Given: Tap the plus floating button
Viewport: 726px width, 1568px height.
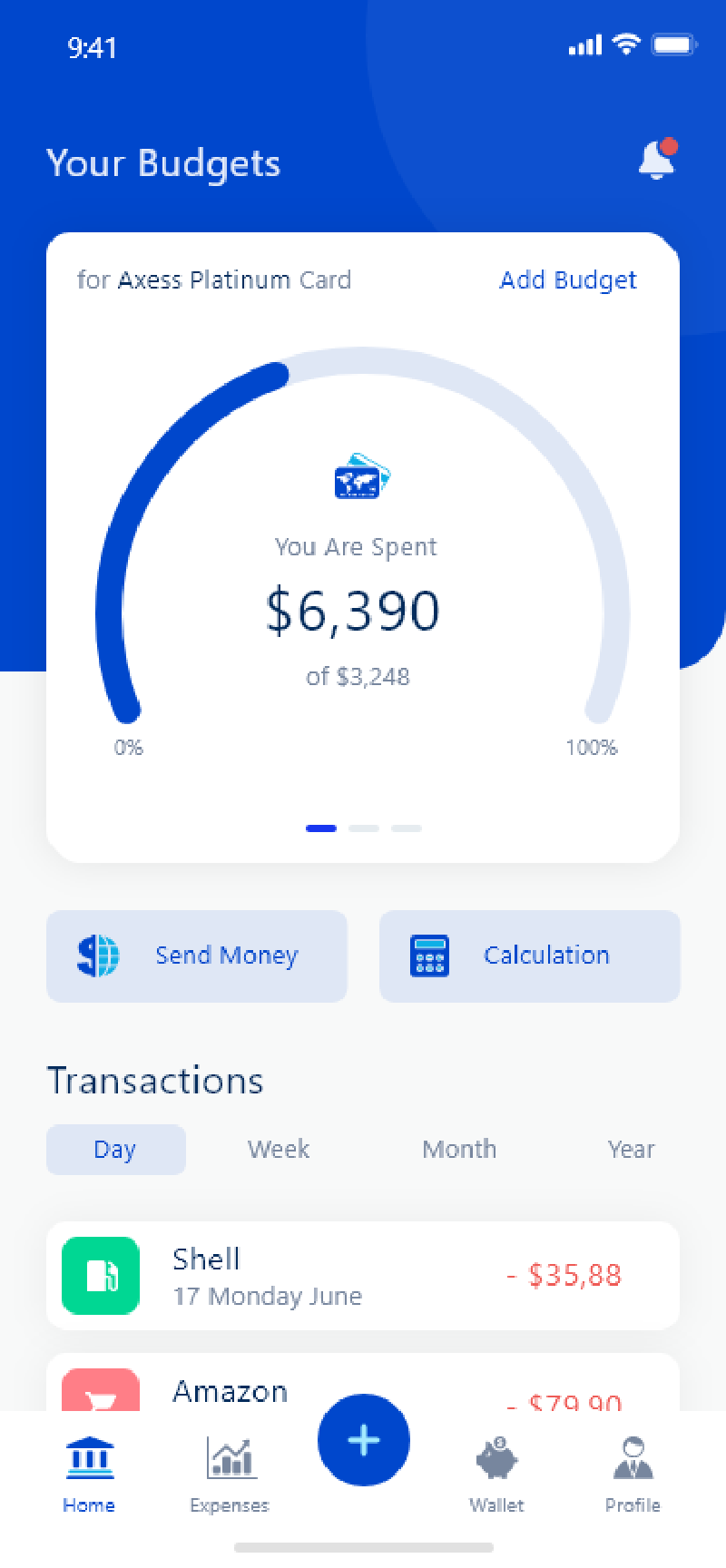Looking at the screenshot, I should 364,1440.
